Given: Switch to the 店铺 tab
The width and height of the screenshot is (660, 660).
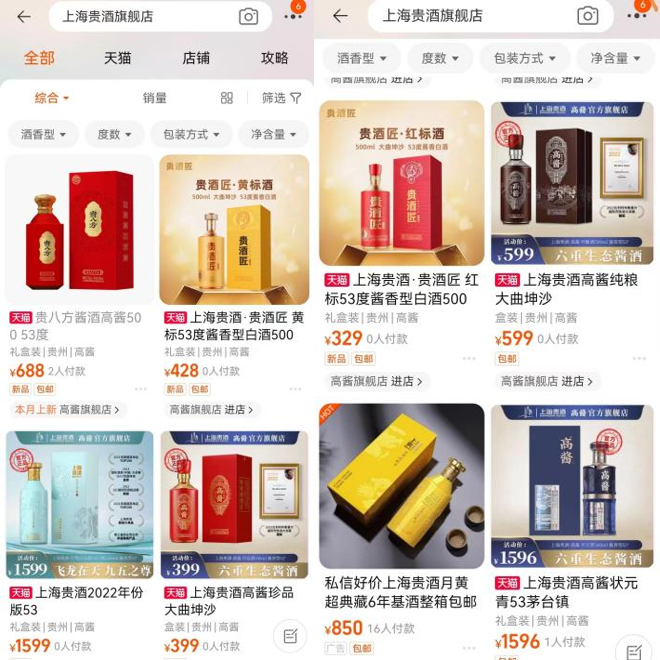Looking at the screenshot, I should pyautogui.click(x=196, y=58).
